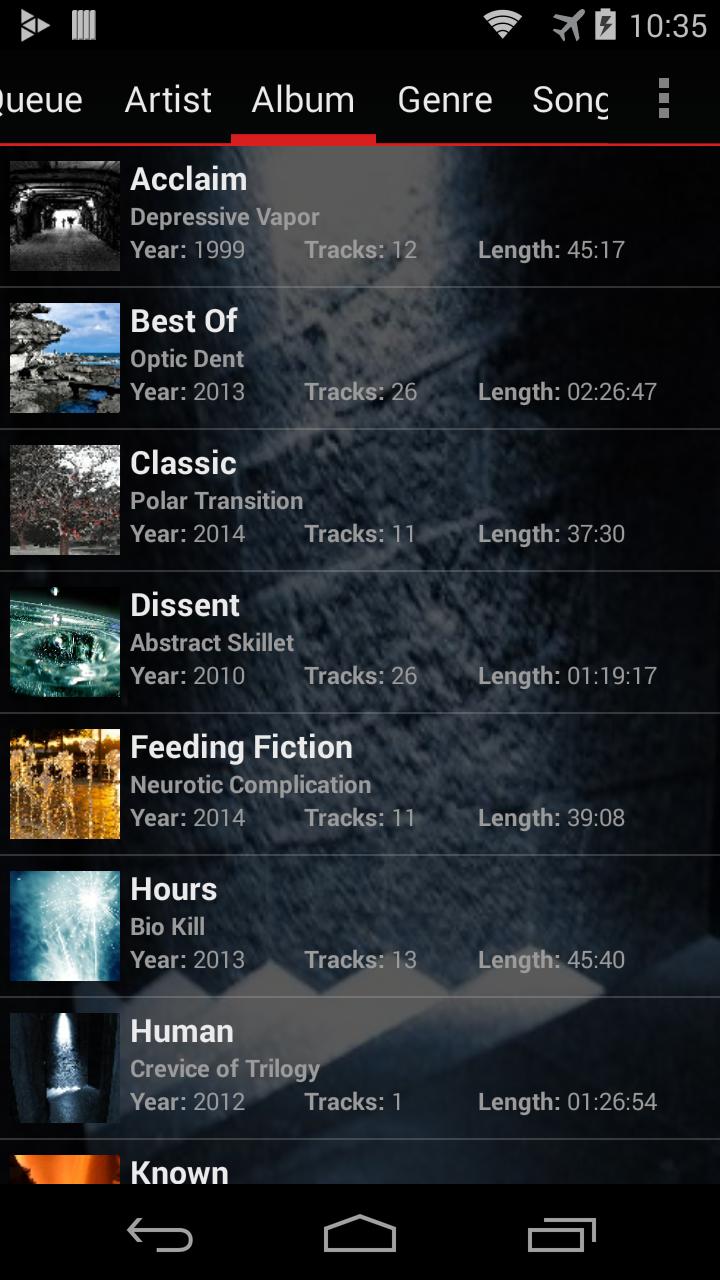This screenshot has width=720, height=1280.
Task: Switch to the Queue tab
Action: (x=40, y=99)
